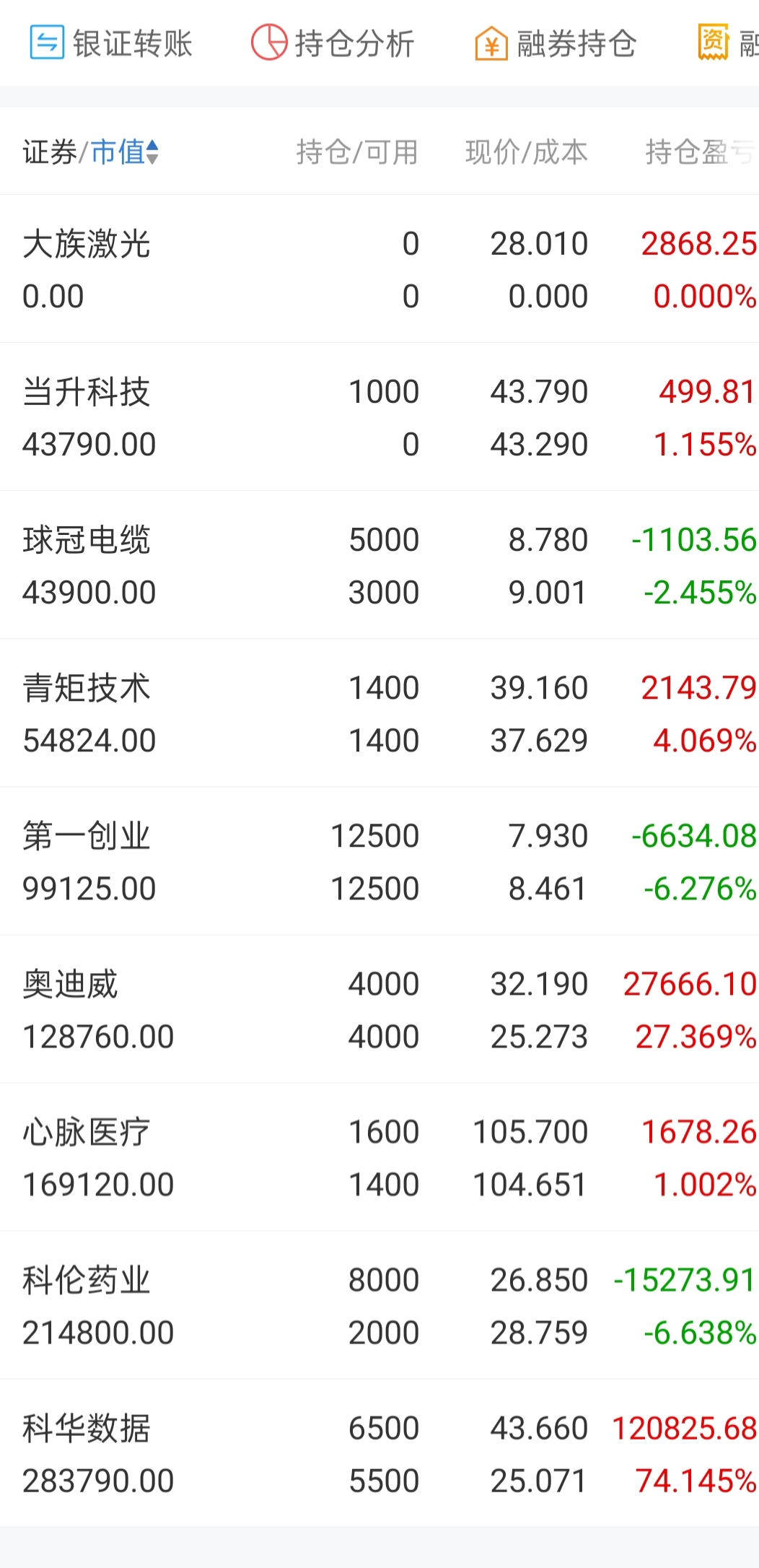This screenshot has width=759, height=1568.
Task: Open 银证转账 bank transfer
Action: [x=111, y=43]
